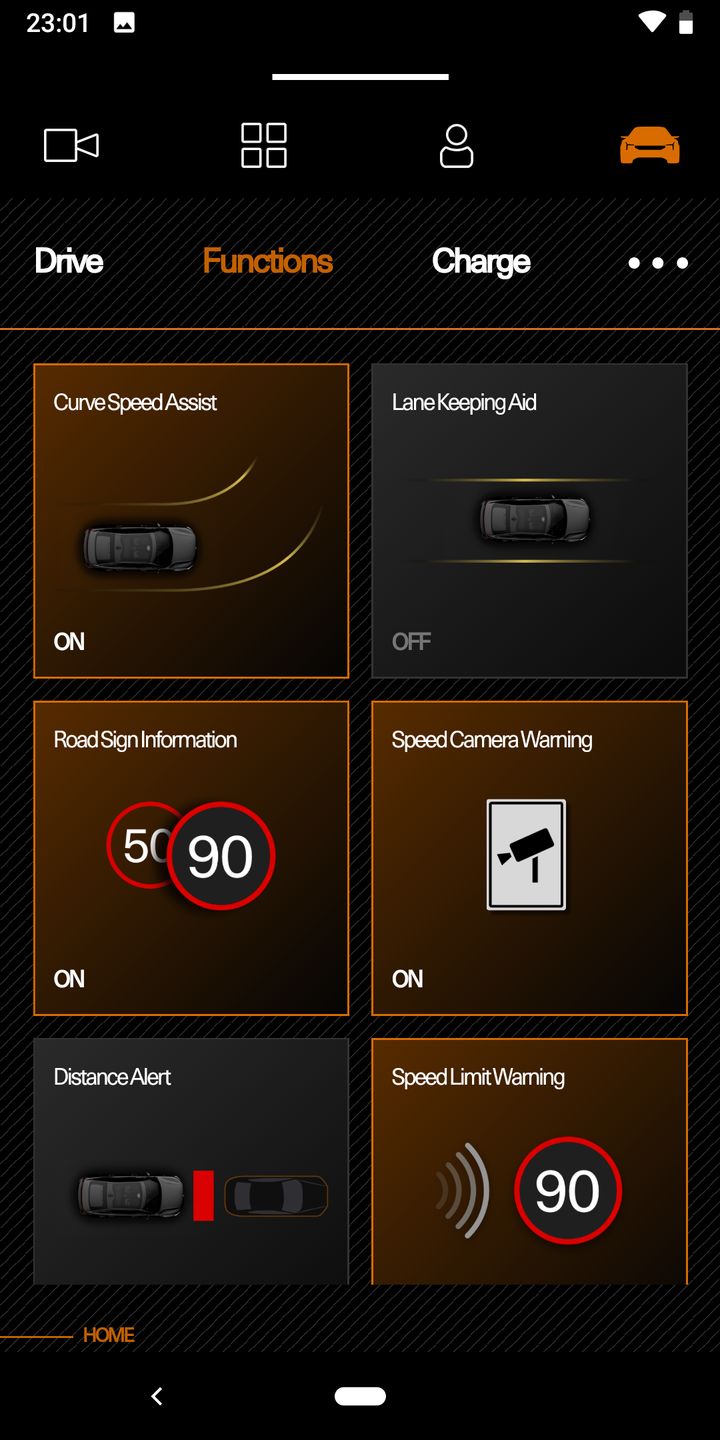
Task: Show more tabs via three dots
Action: [657, 263]
